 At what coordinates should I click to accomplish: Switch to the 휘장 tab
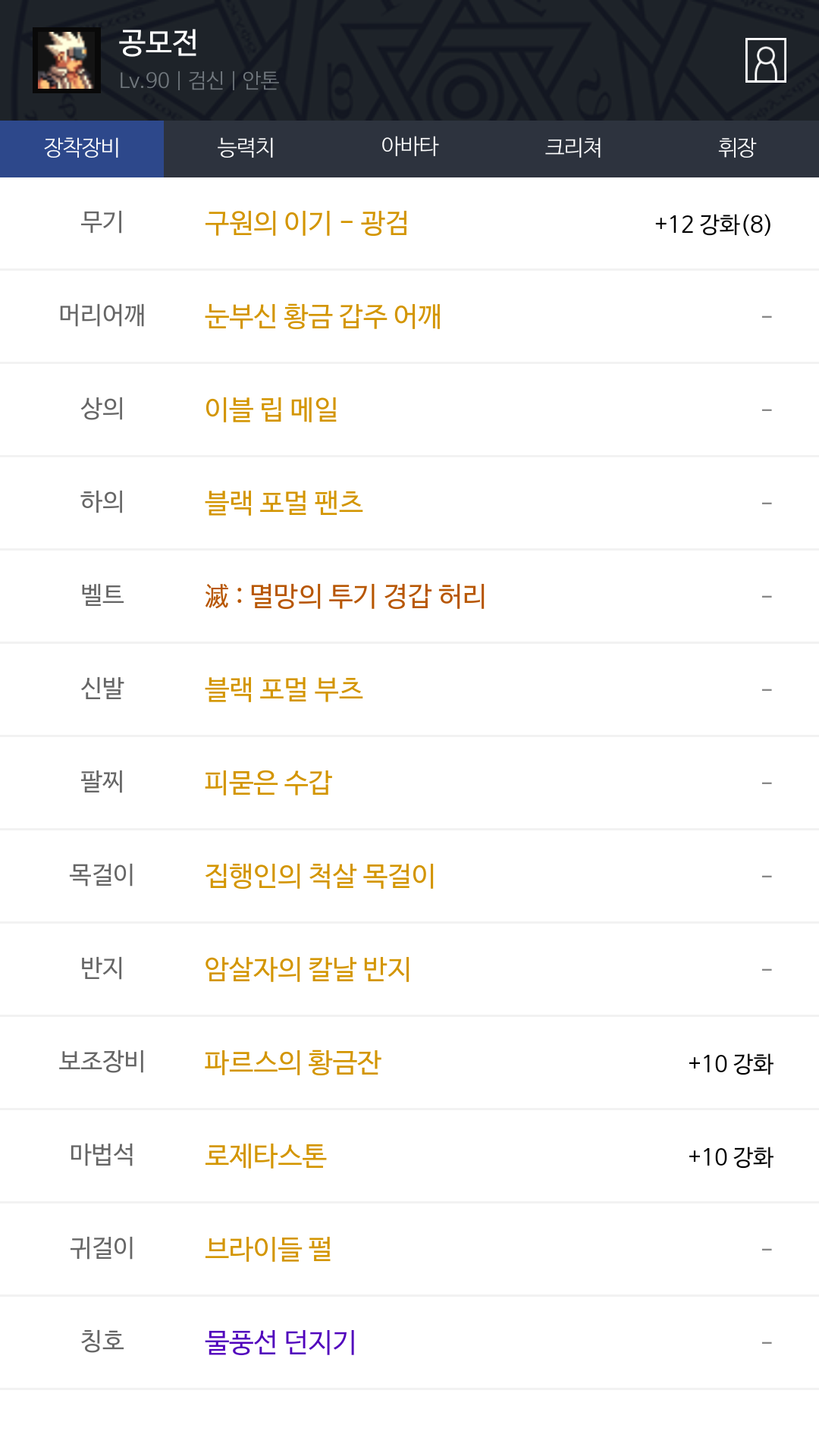coord(737,149)
